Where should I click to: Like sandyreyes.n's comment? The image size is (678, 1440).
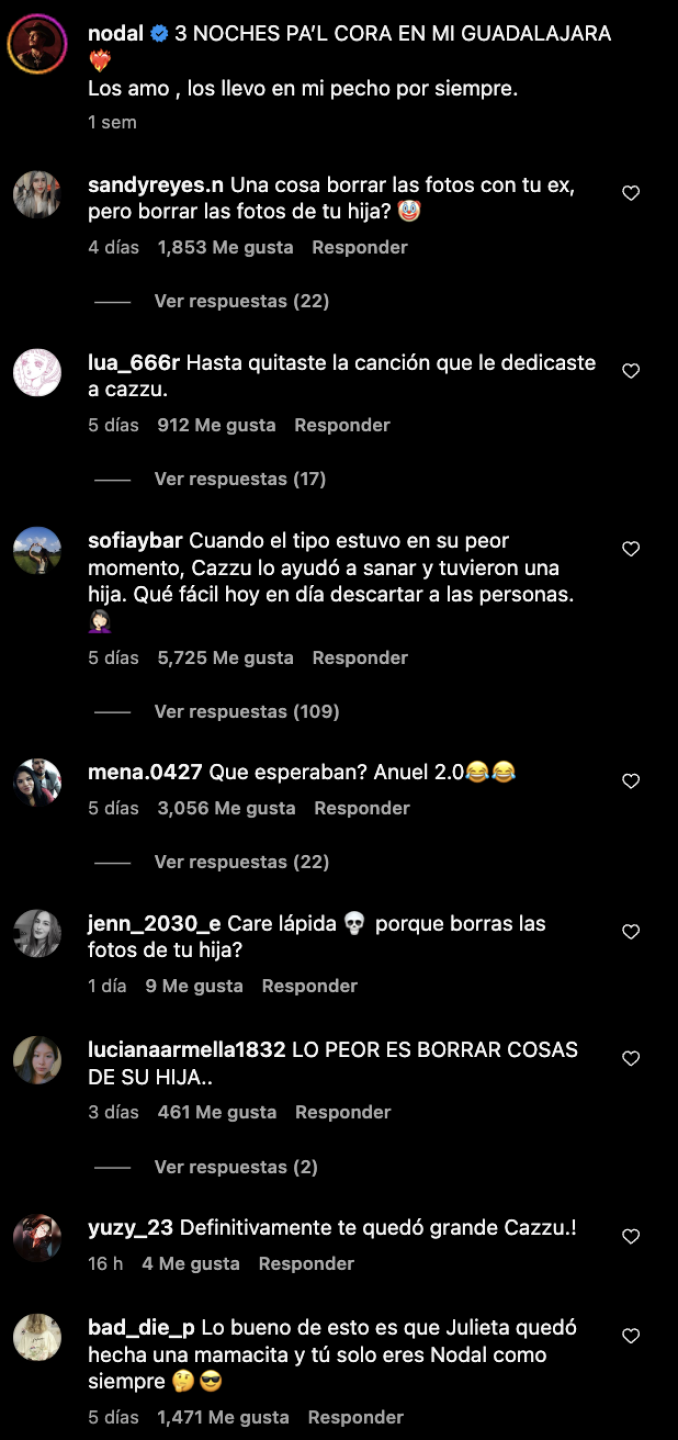point(631,193)
